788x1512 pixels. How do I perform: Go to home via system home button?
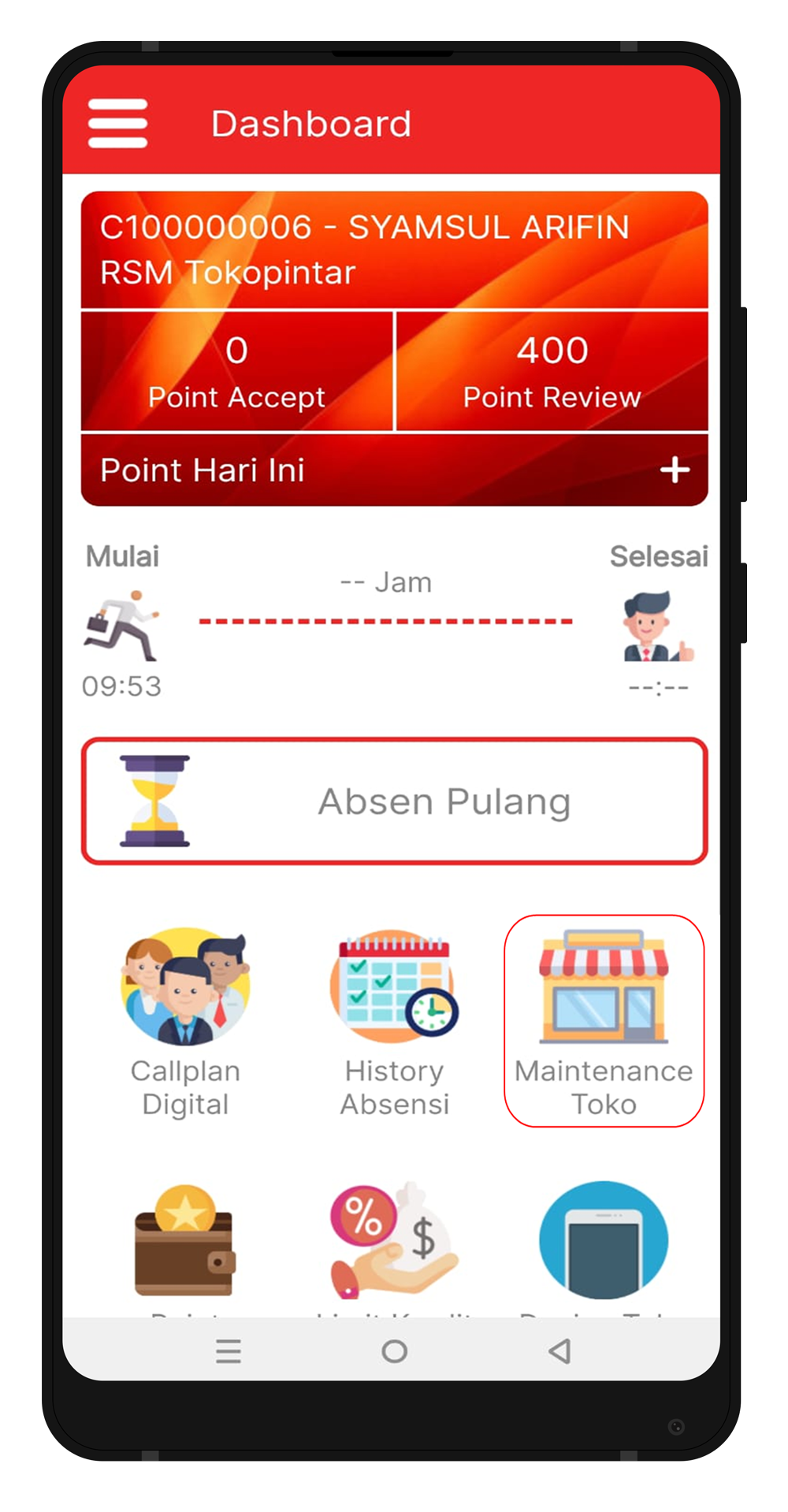(394, 1351)
